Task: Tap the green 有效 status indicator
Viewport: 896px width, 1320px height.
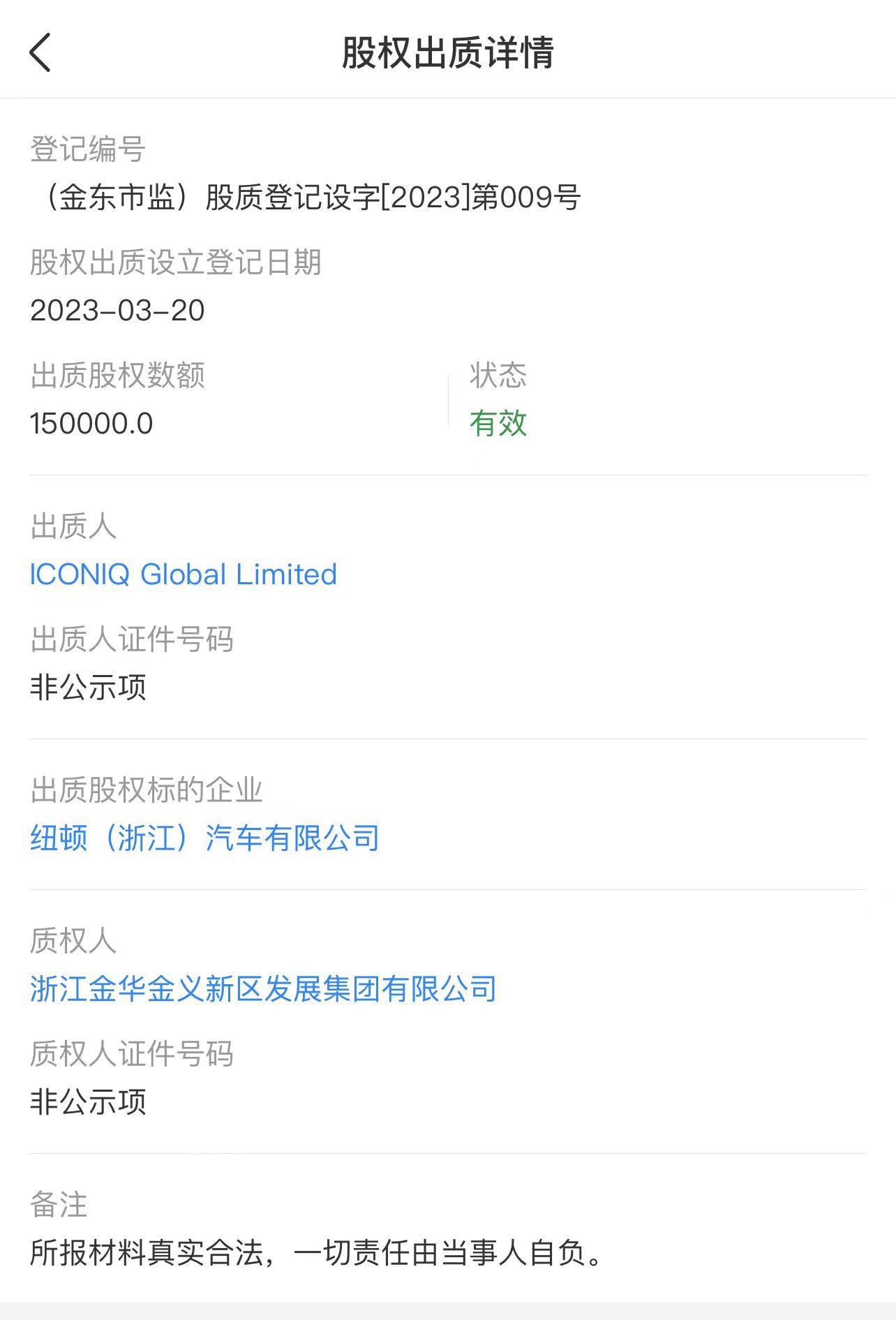Action: (x=498, y=423)
